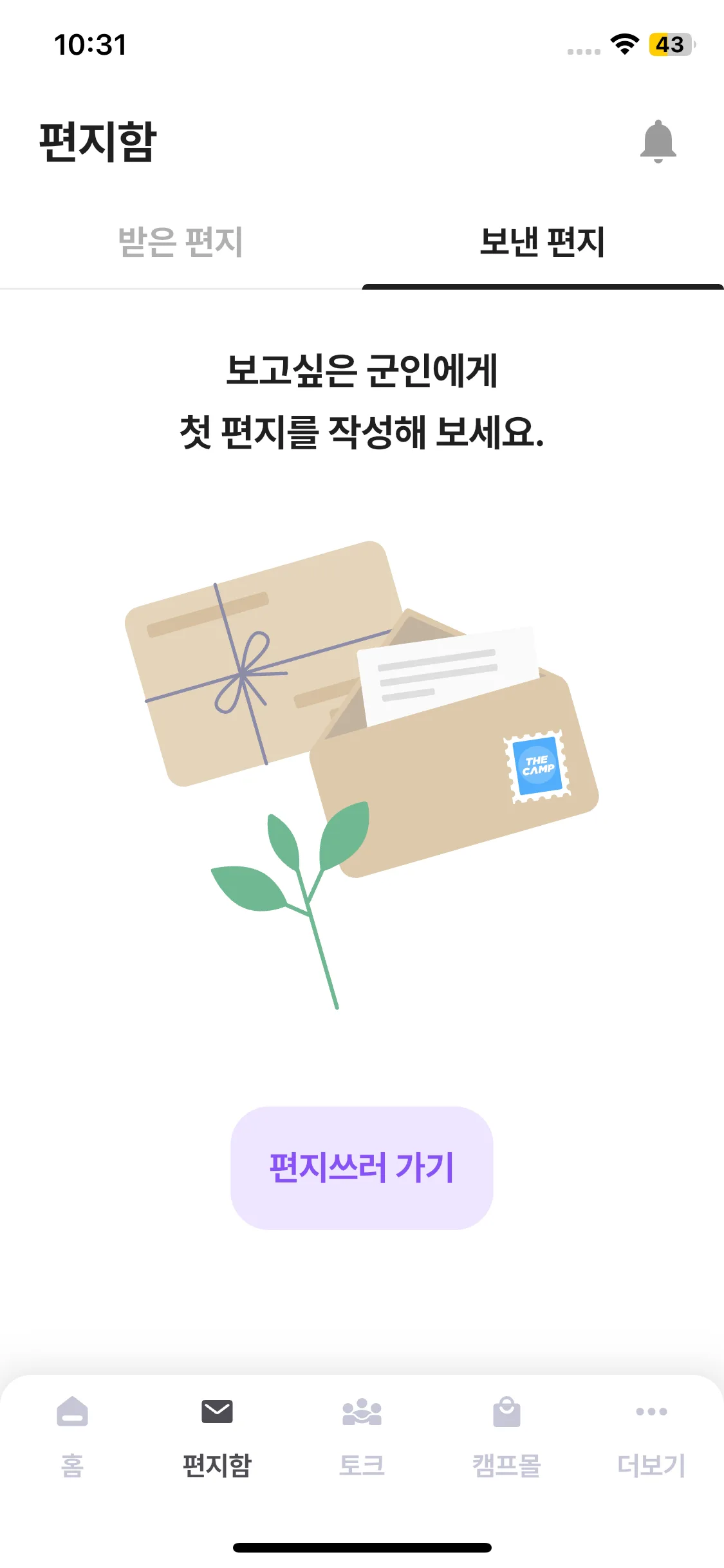Switch to the 토크 tab
Viewport: 724px width, 1568px height.
(362, 1437)
